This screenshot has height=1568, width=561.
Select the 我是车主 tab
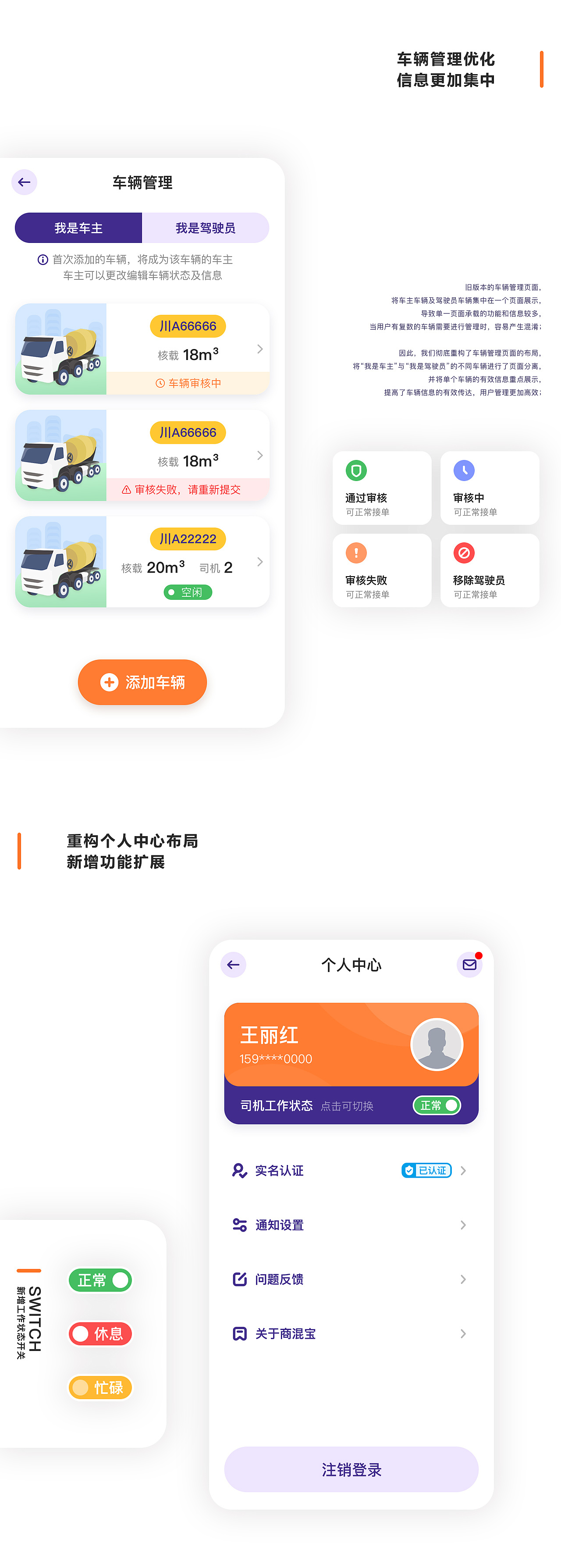[x=78, y=228]
